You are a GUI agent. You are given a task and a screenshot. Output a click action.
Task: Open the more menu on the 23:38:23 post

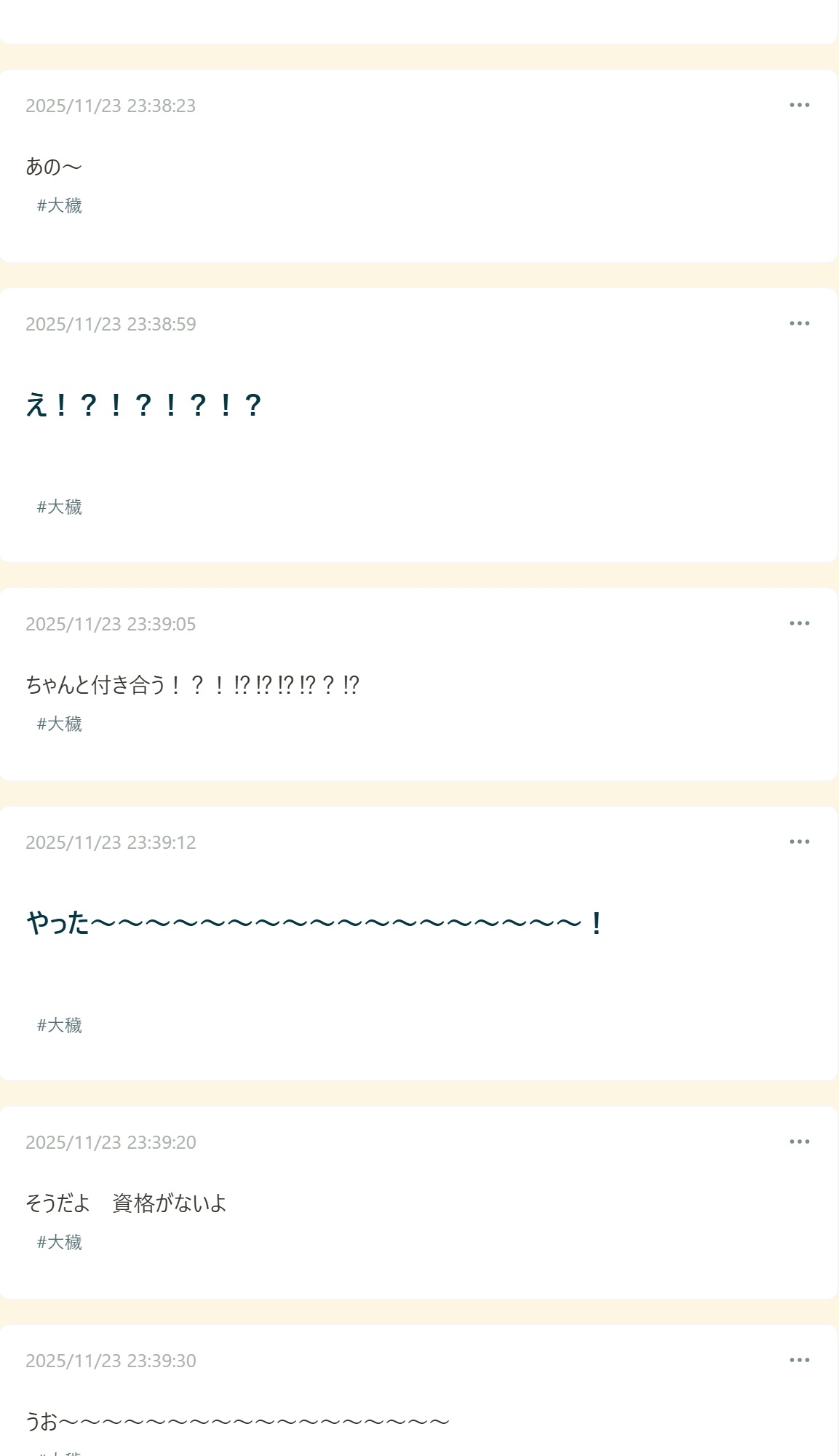point(799,106)
